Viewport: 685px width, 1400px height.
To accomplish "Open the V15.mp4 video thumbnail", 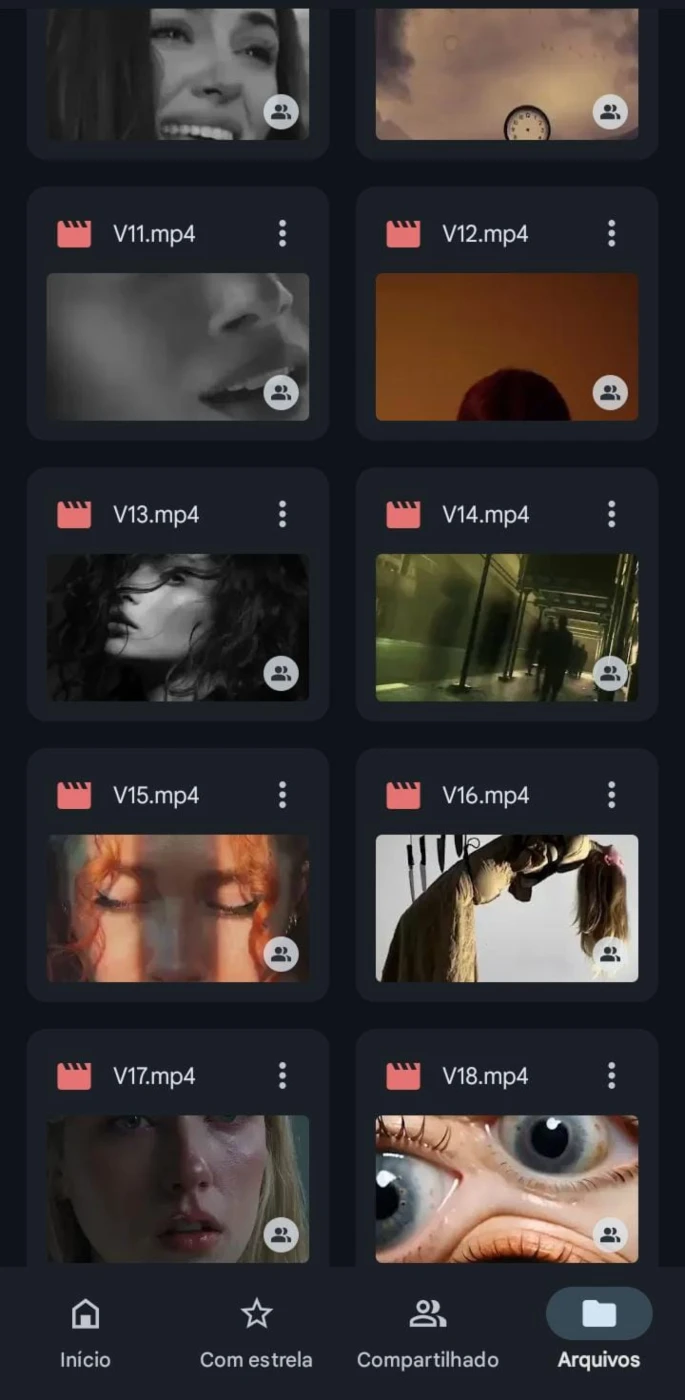I will pos(178,909).
